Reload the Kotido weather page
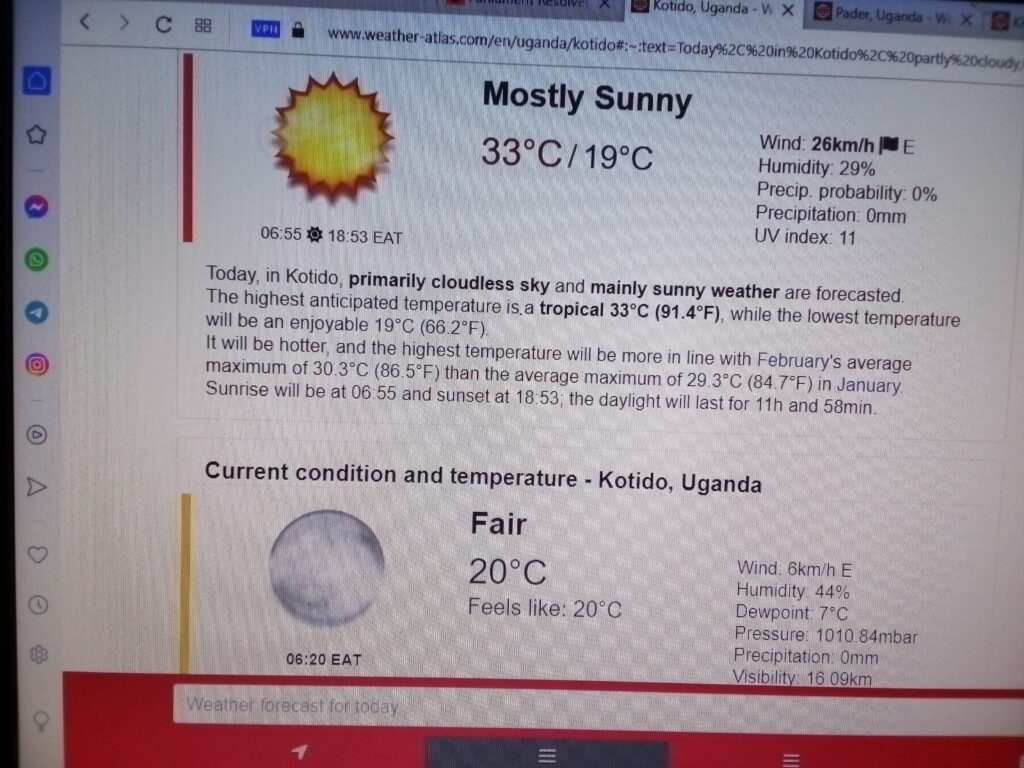The image size is (1024, 768). (164, 25)
